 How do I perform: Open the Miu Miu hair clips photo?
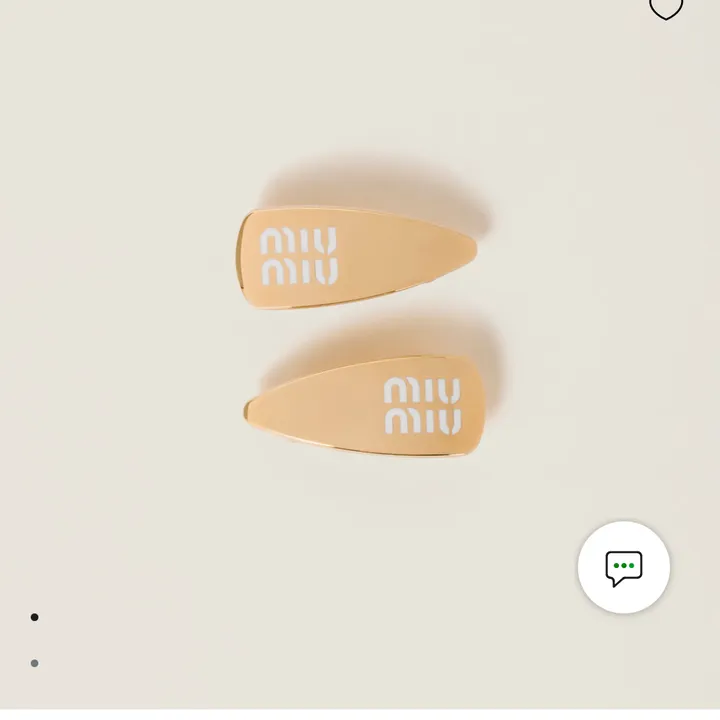(360, 330)
